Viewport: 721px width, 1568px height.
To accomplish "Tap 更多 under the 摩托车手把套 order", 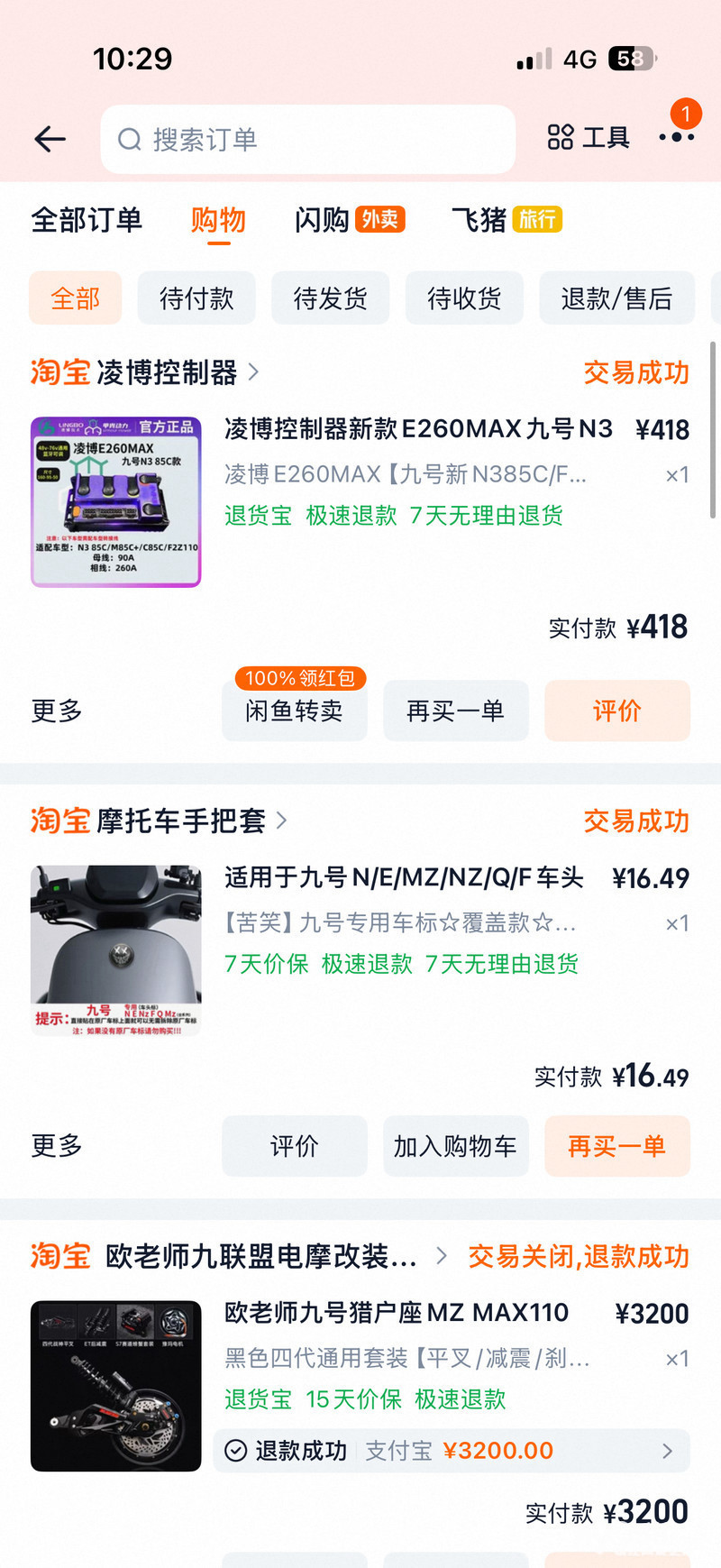I will [57, 1146].
